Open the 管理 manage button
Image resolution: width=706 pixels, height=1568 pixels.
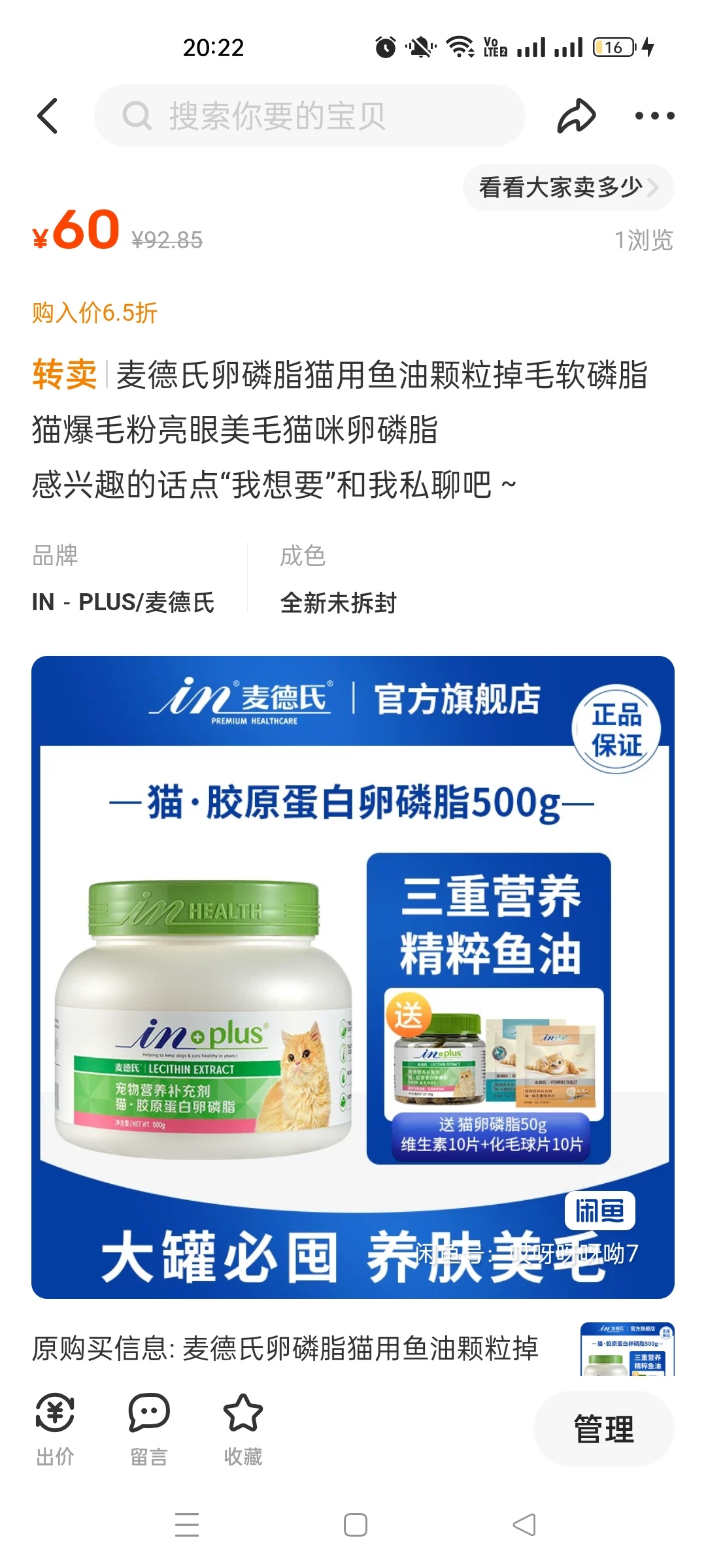pos(603,1429)
